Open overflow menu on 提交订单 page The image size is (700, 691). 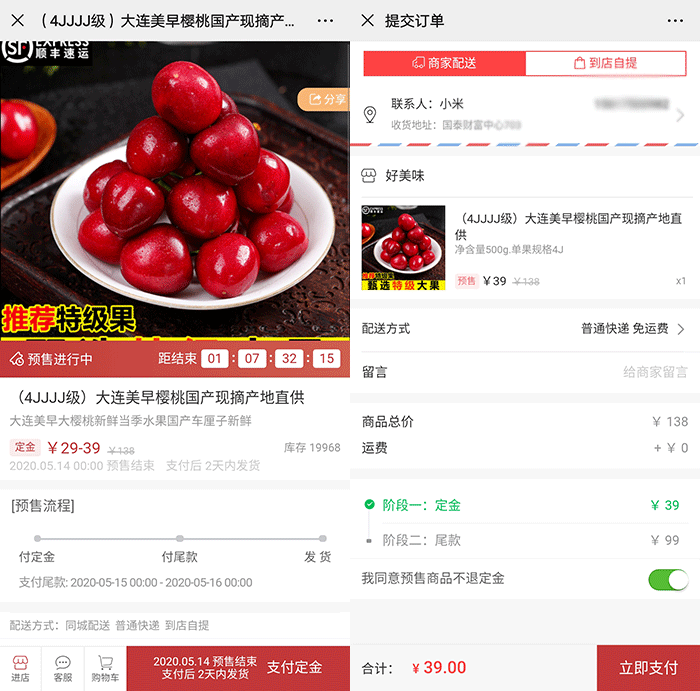[x=676, y=20]
